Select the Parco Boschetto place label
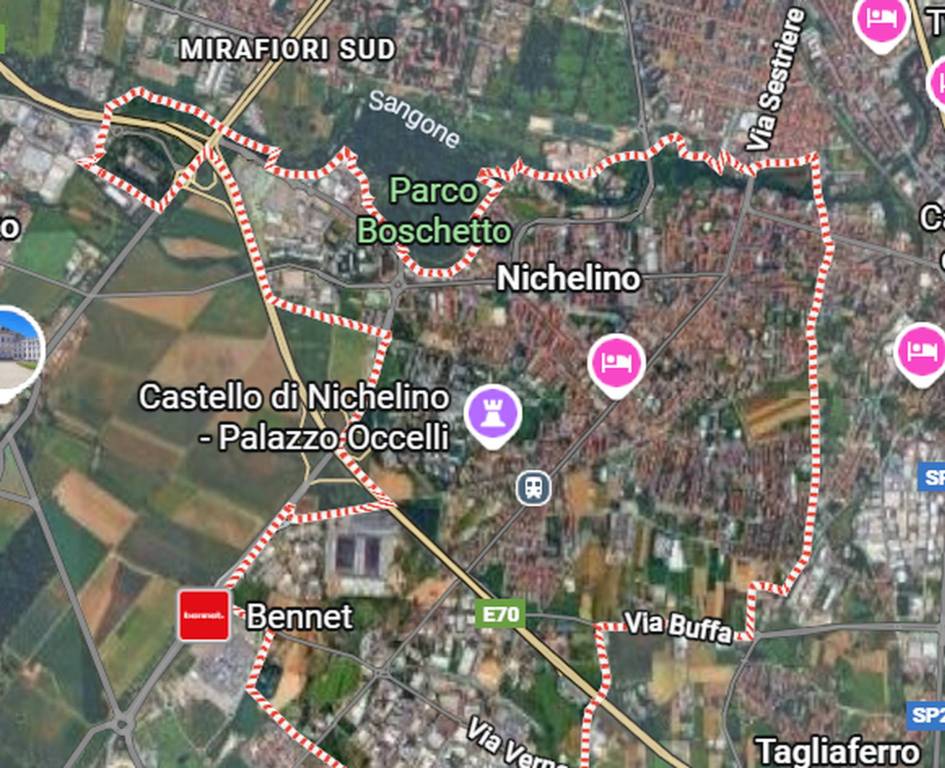Viewport: 945px width, 768px height. coord(434,211)
